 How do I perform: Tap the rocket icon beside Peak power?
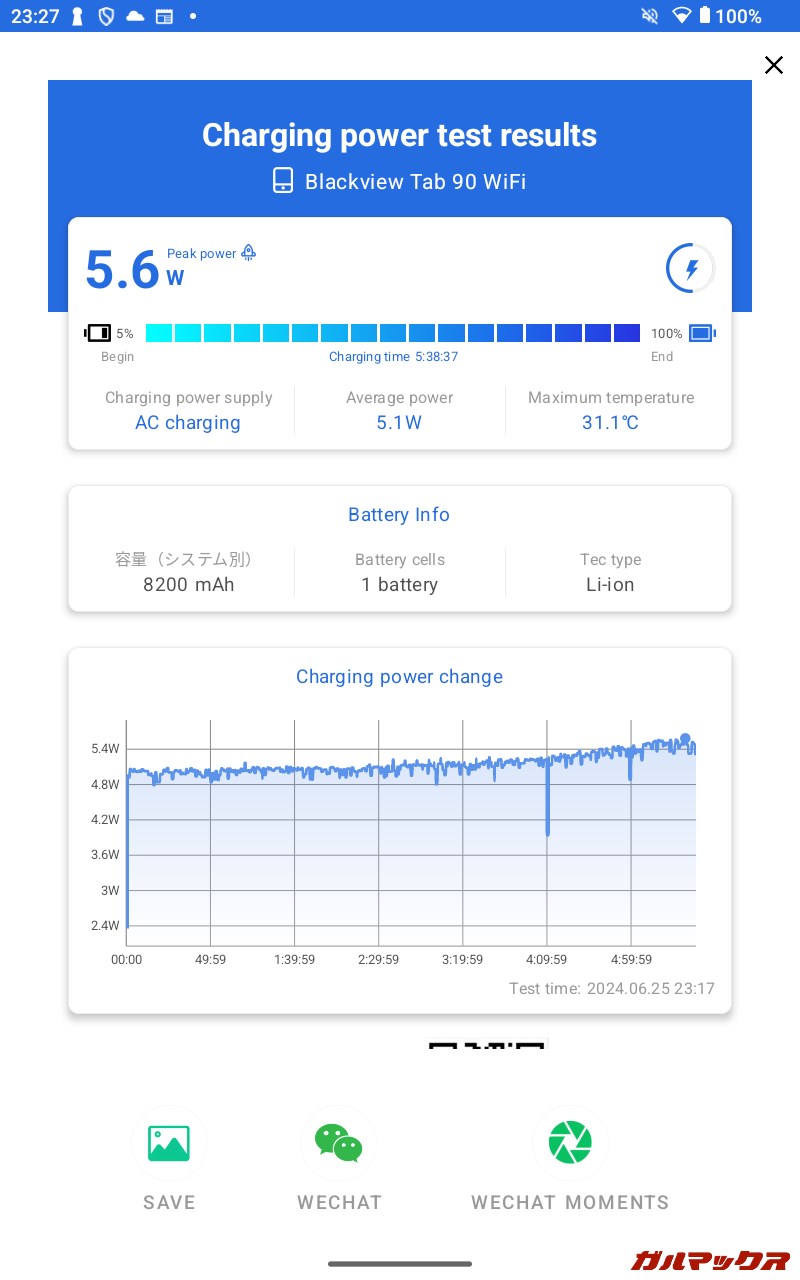tap(248, 252)
